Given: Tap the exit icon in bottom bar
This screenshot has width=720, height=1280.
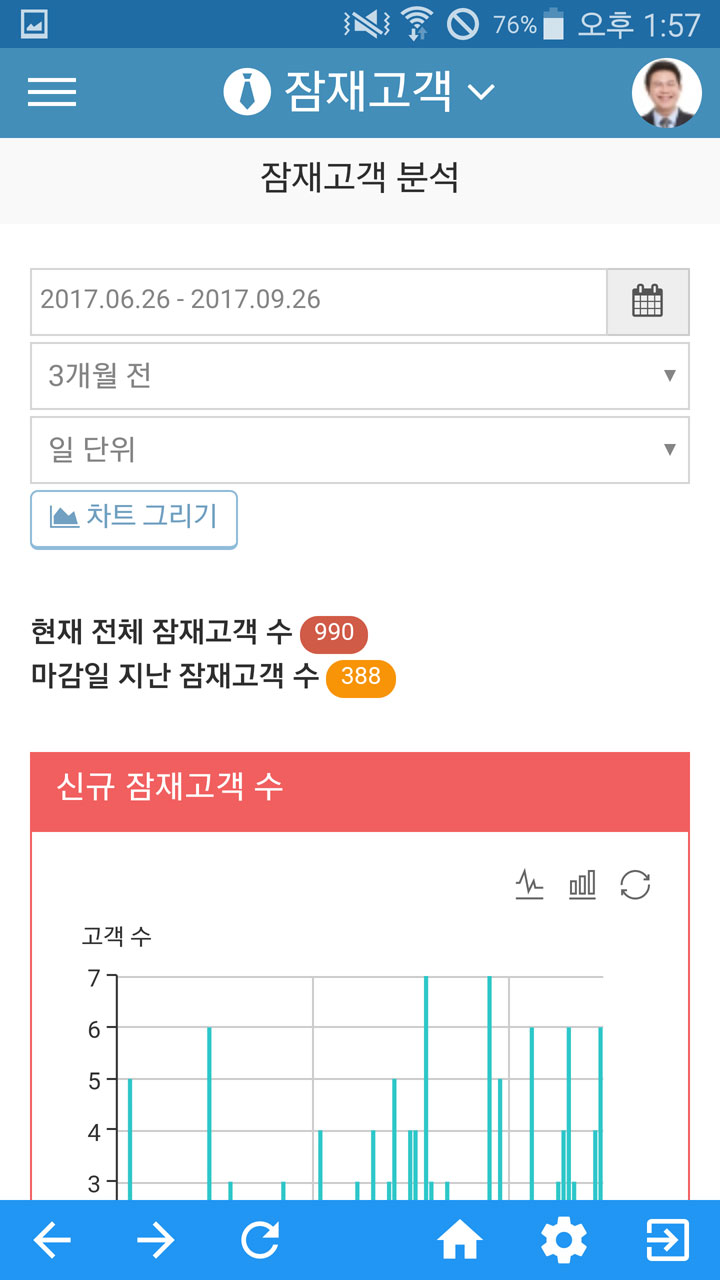Looking at the screenshot, I should click(x=668, y=1241).
